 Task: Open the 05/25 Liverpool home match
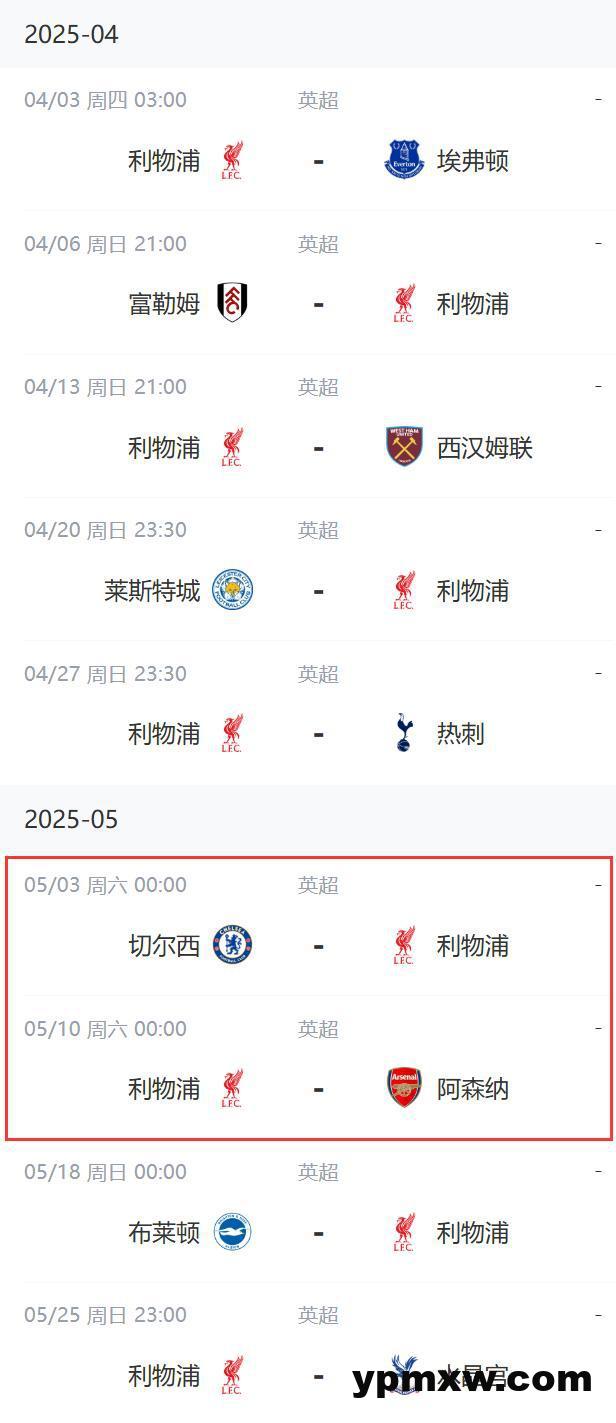coord(318,1375)
